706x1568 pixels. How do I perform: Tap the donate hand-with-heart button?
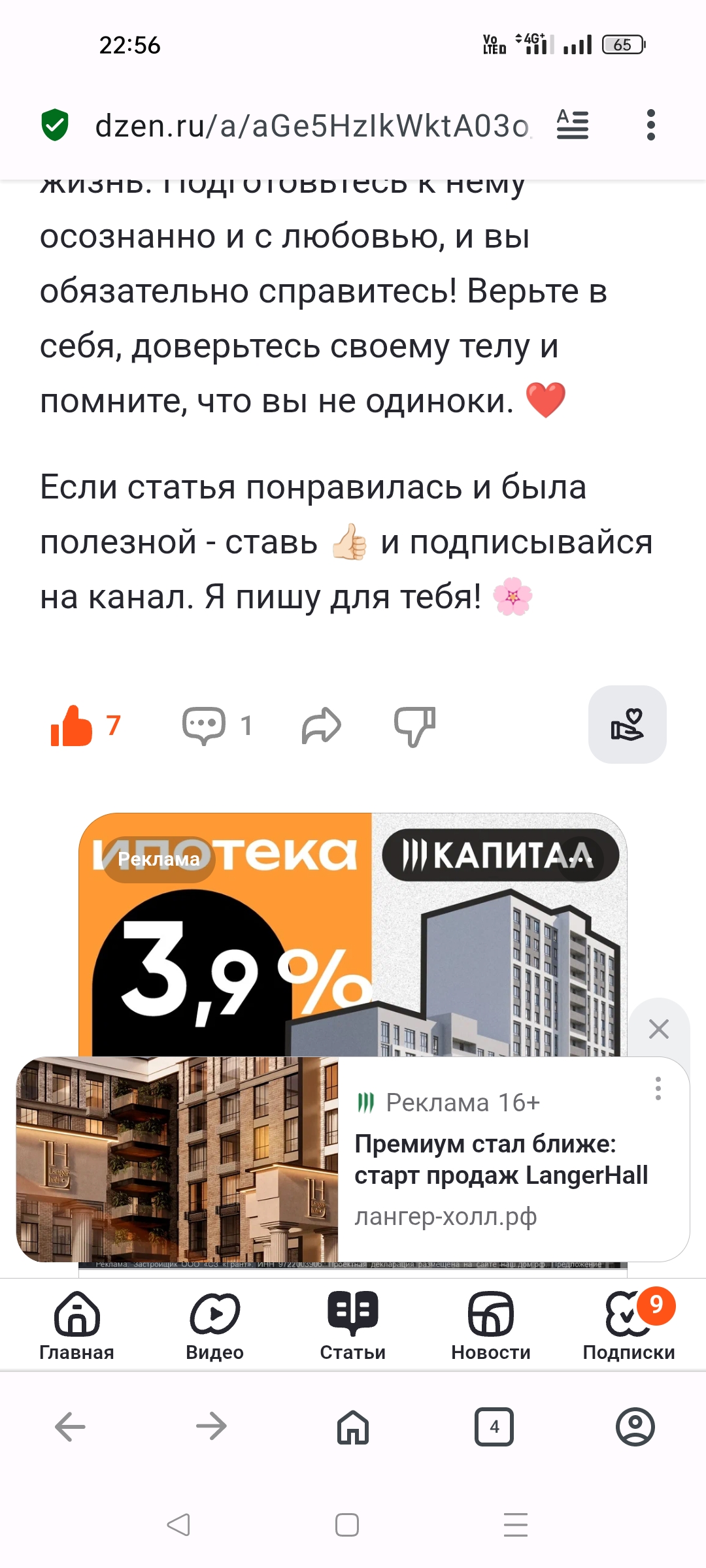(628, 725)
